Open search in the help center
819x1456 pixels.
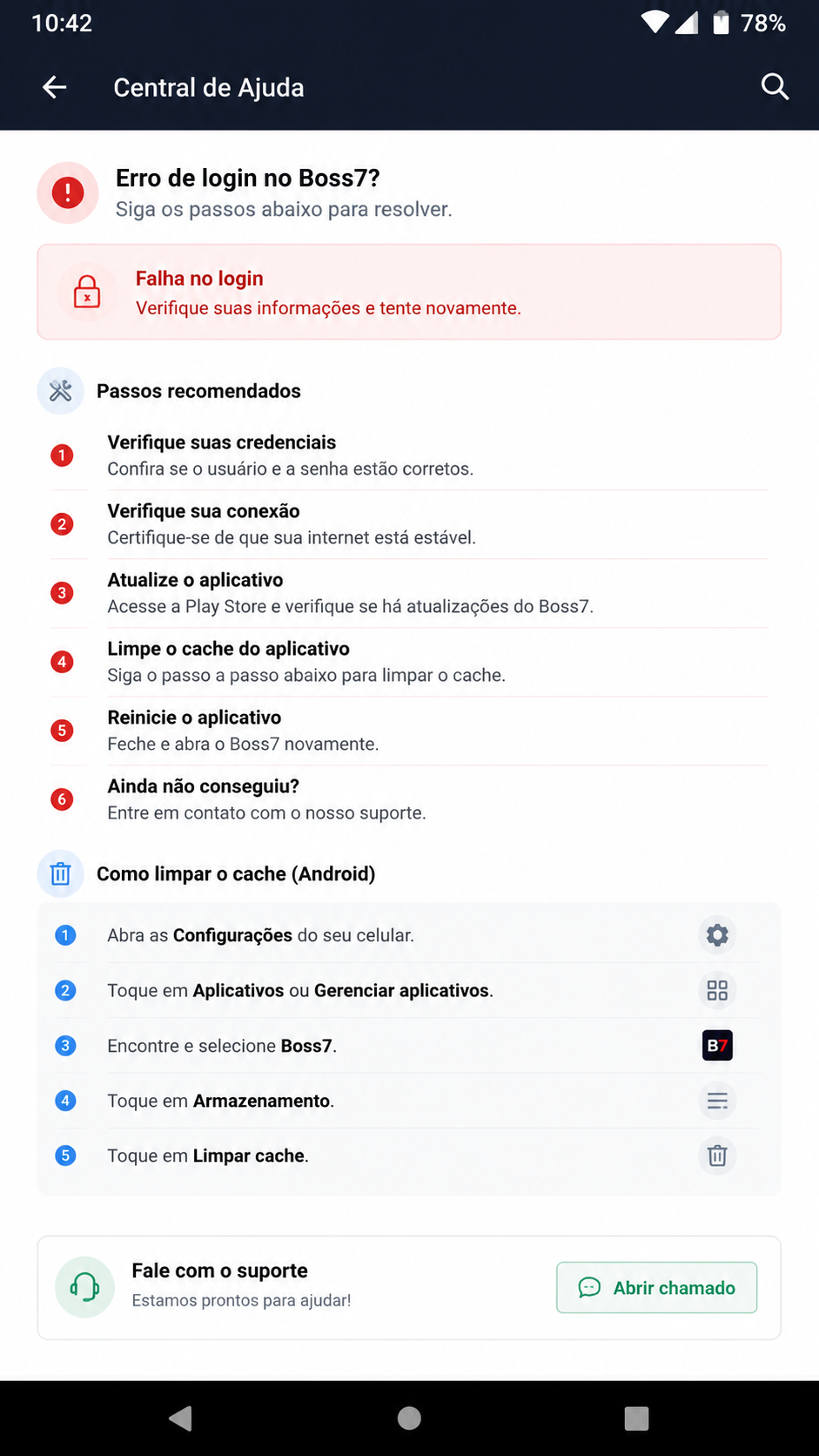[775, 87]
